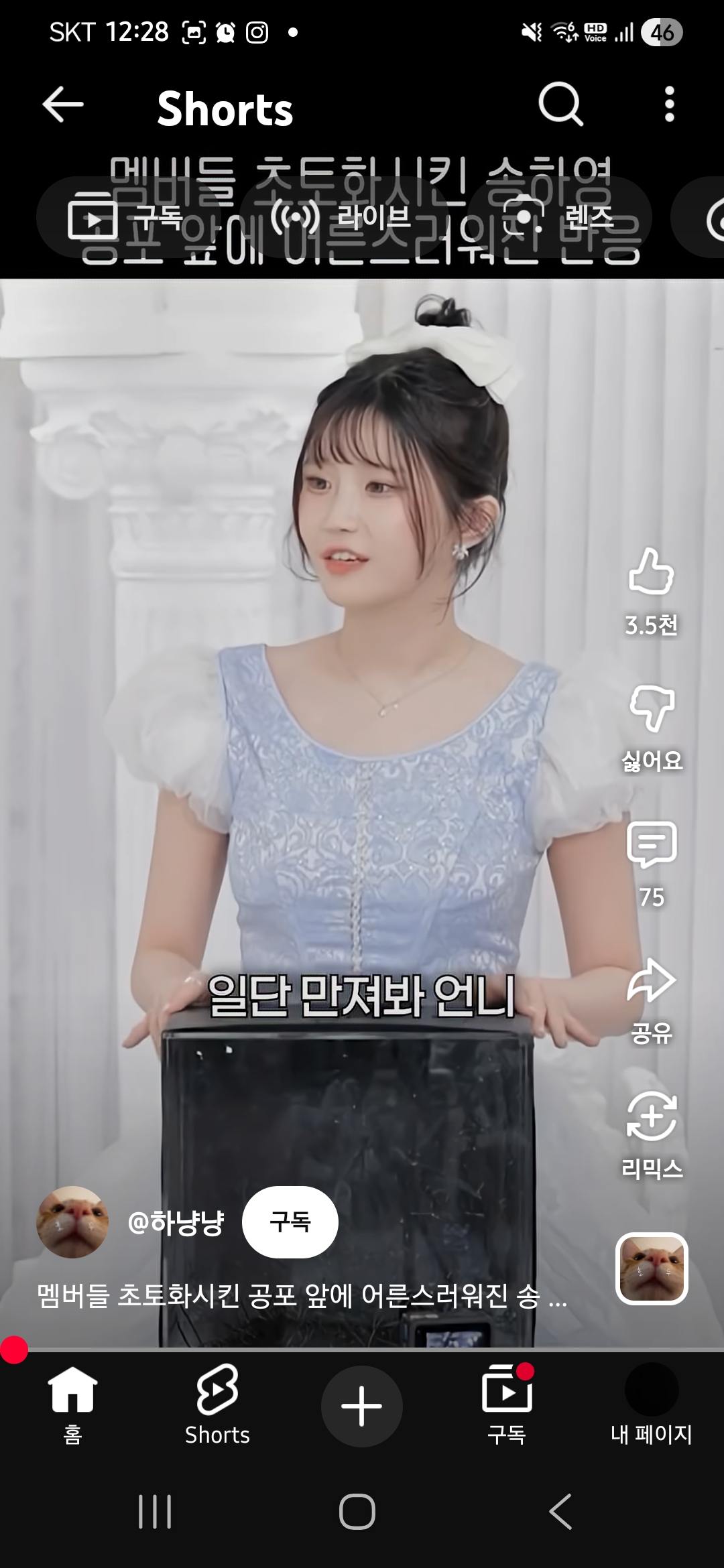
Task: Share this Short via 공유
Action: [651, 982]
